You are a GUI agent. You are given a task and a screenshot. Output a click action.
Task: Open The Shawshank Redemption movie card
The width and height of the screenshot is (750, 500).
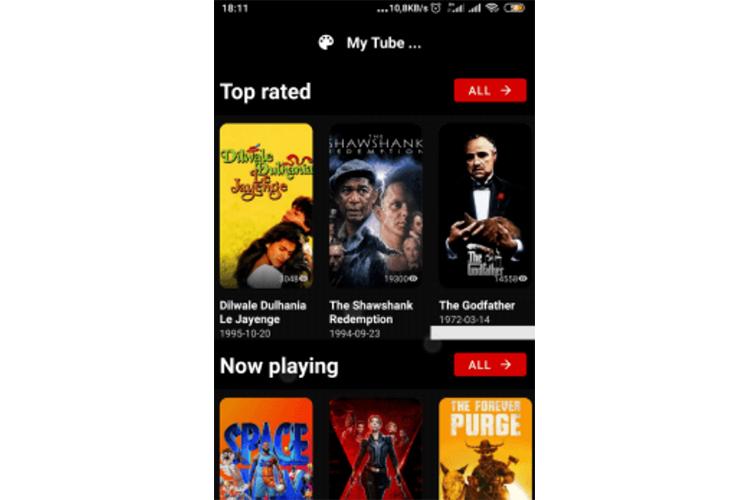click(x=375, y=205)
